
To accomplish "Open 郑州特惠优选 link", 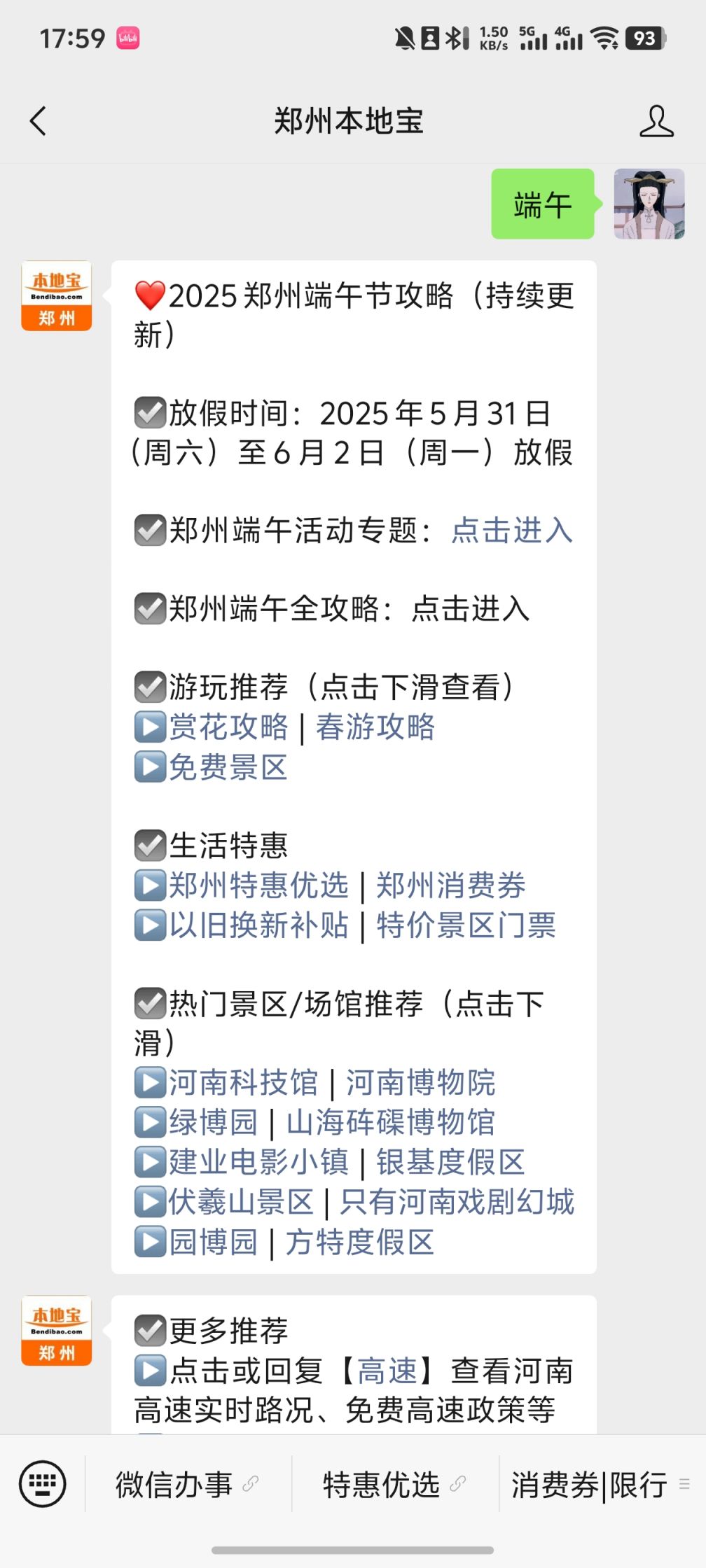I will tap(258, 885).
